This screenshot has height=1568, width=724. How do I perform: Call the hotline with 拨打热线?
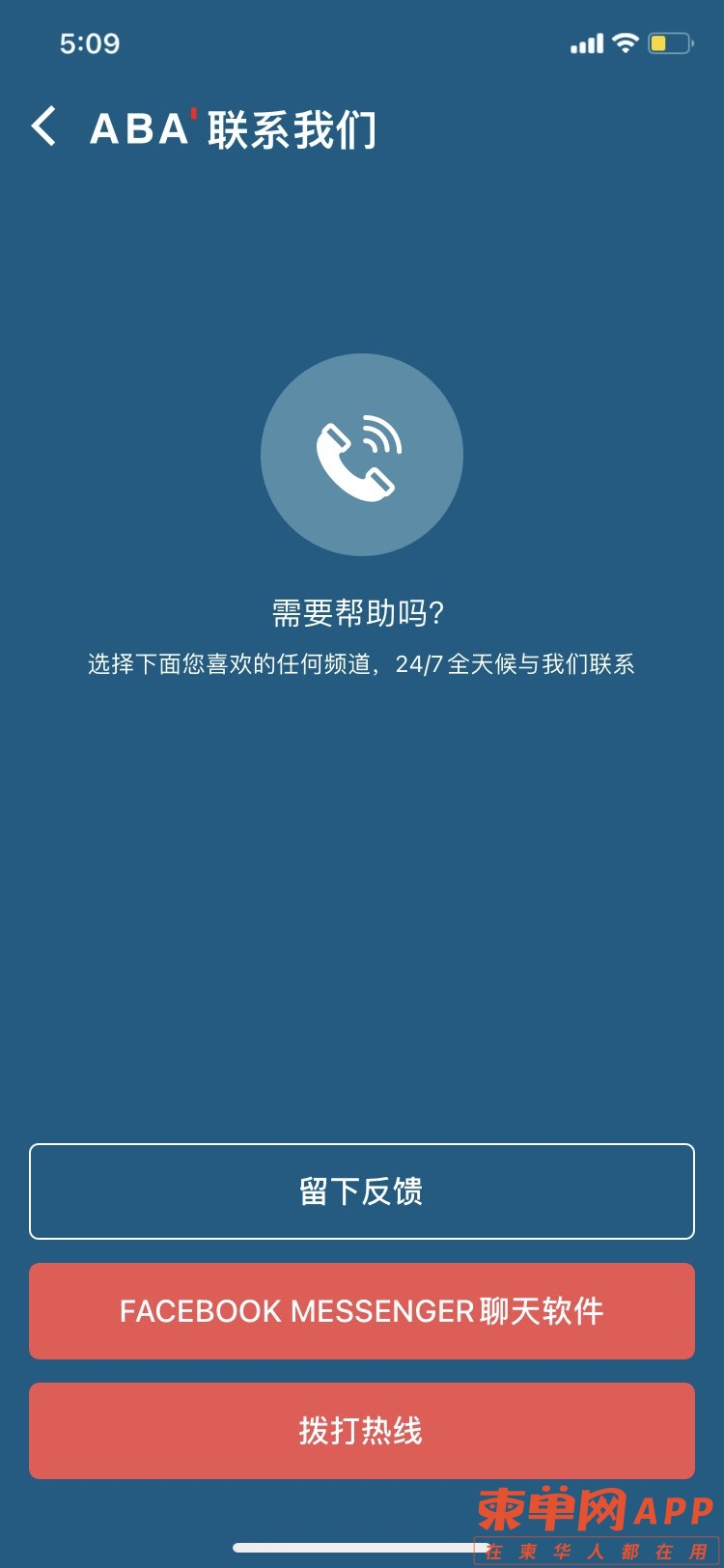362,1430
